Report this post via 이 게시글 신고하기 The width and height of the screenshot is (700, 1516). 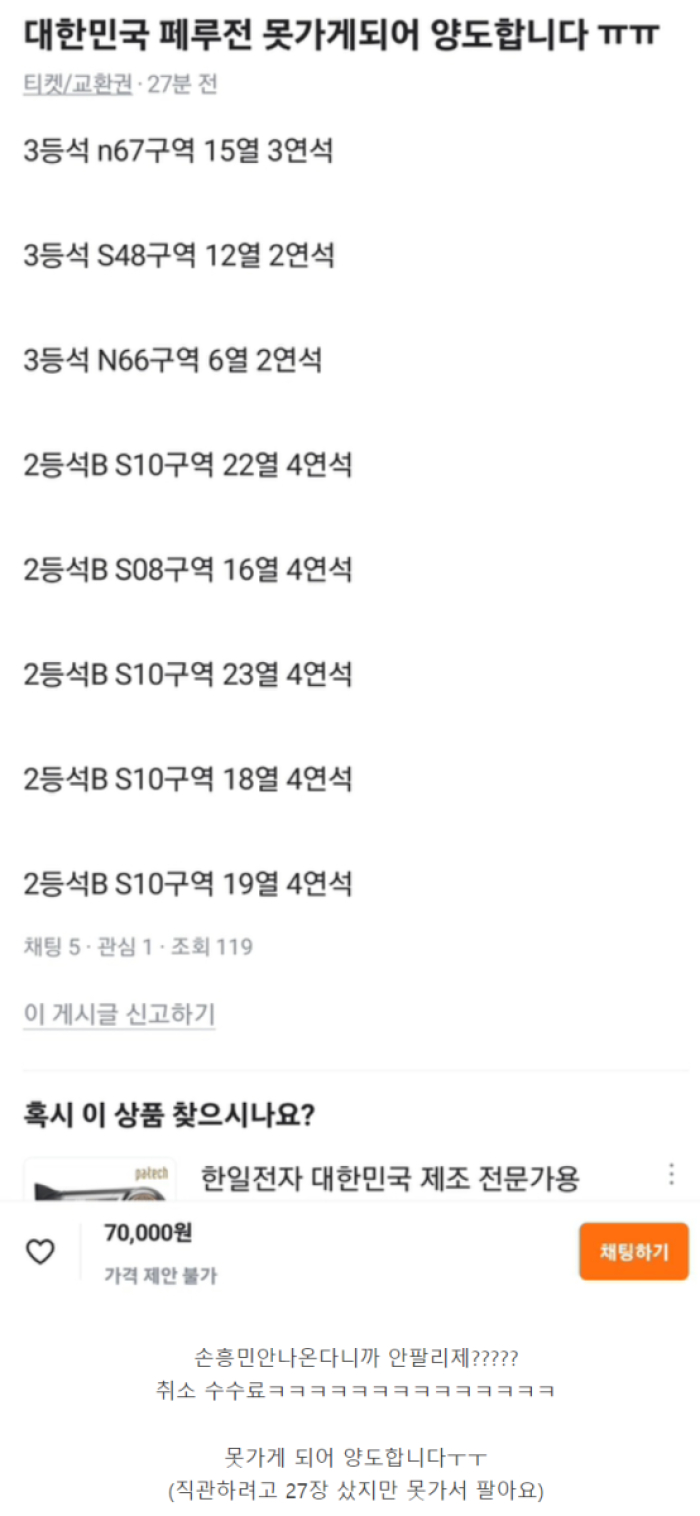coord(119,1015)
